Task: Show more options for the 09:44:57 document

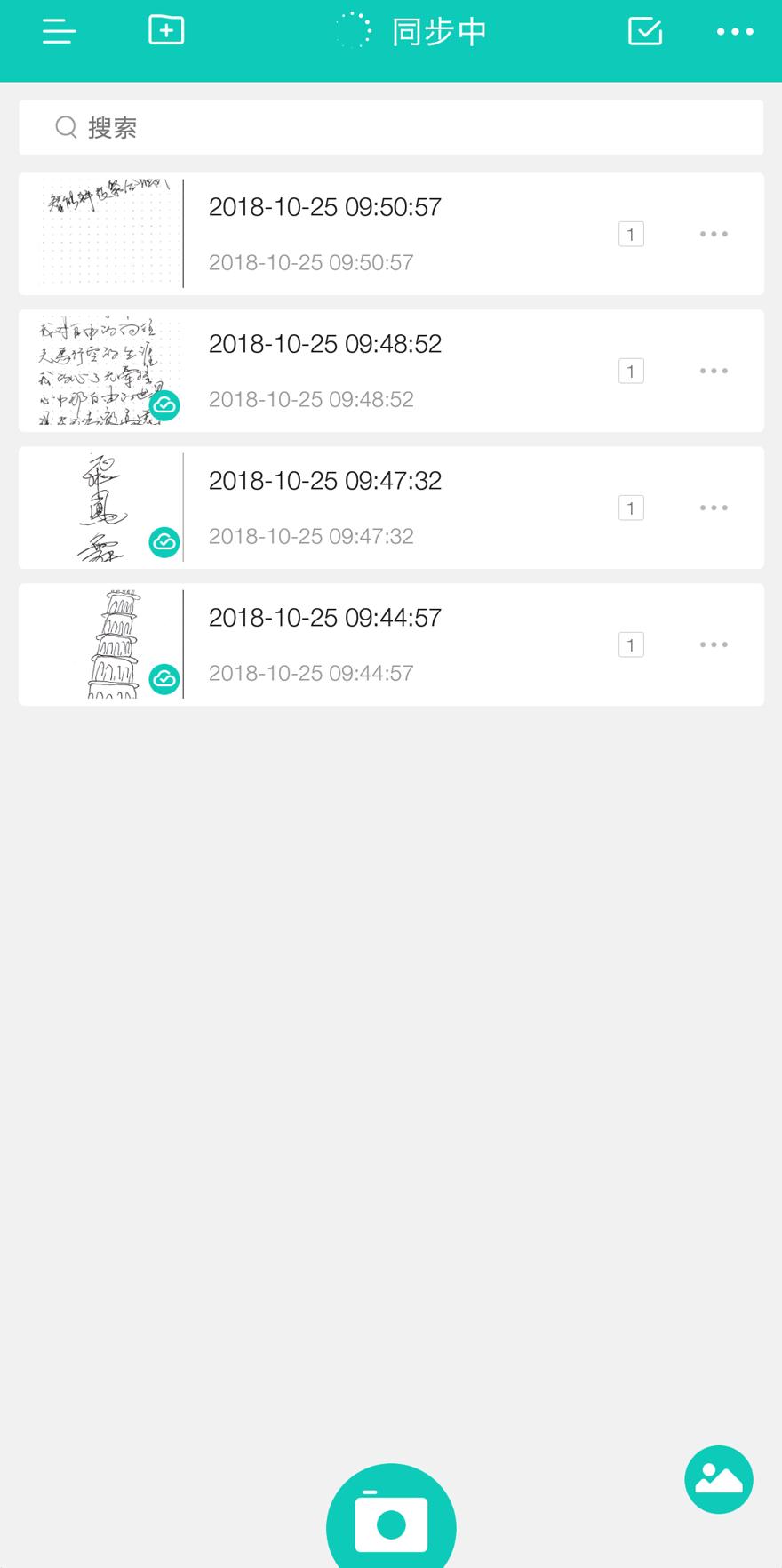Action: 714,645
